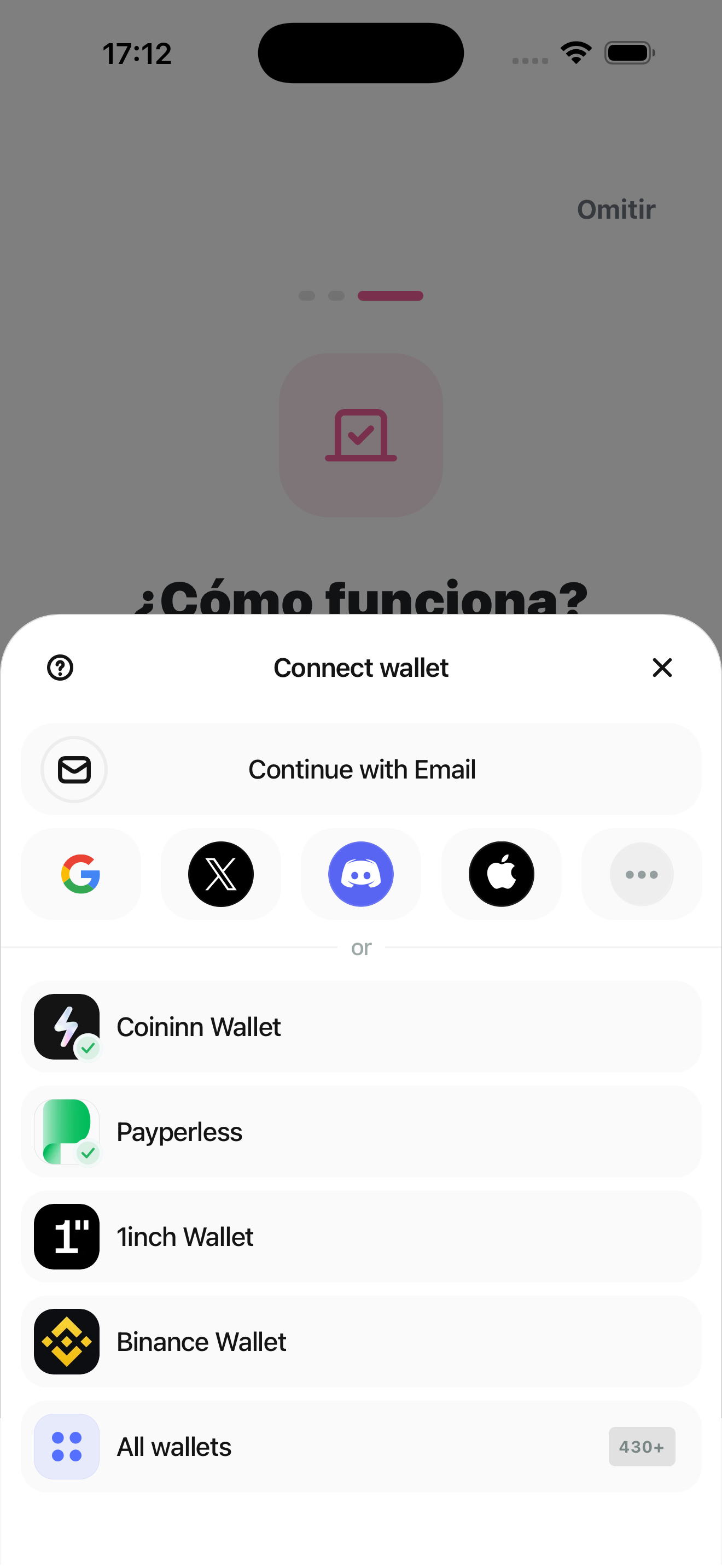Continue with Discord login
Image resolution: width=722 pixels, height=1568 pixels.
pyautogui.click(x=361, y=874)
